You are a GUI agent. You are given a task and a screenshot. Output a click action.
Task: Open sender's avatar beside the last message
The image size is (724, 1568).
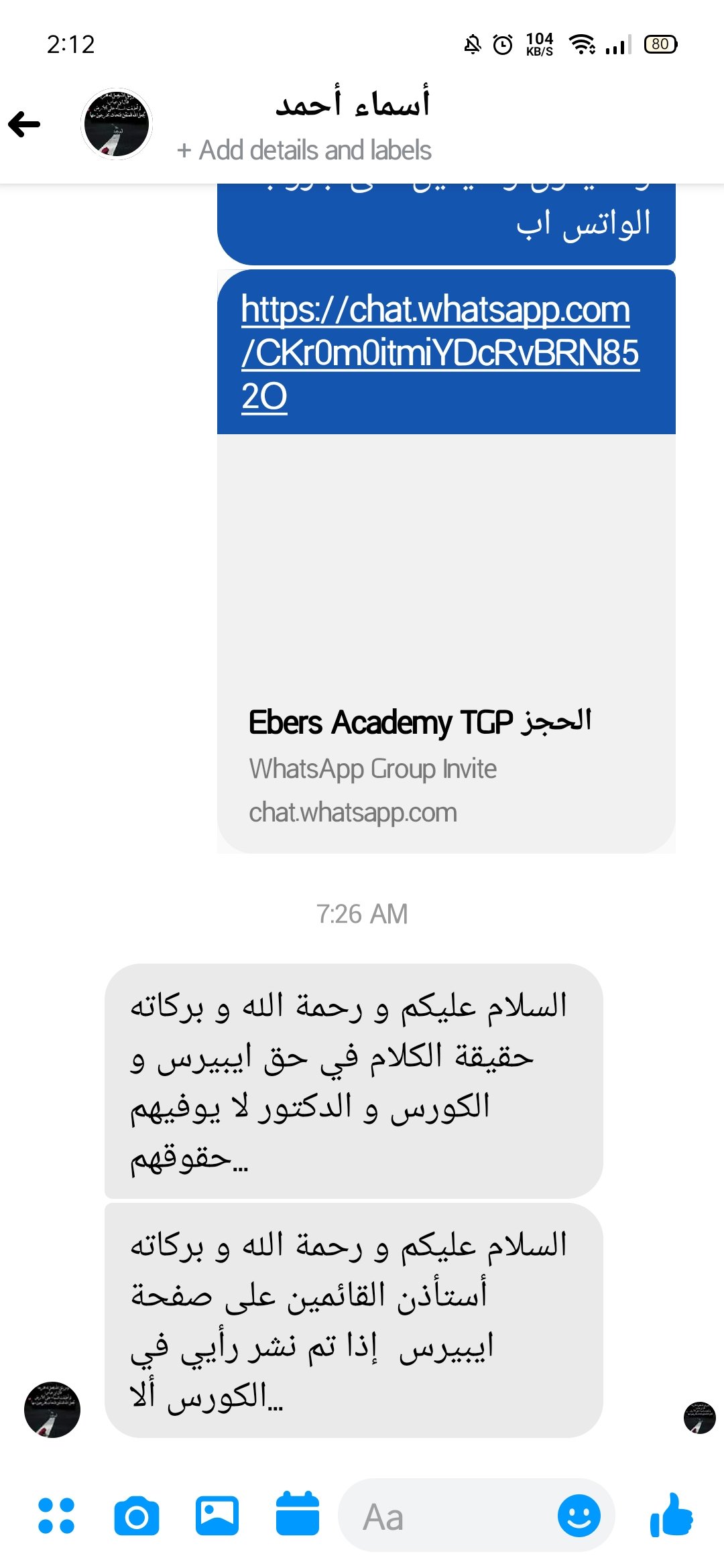(x=52, y=1409)
